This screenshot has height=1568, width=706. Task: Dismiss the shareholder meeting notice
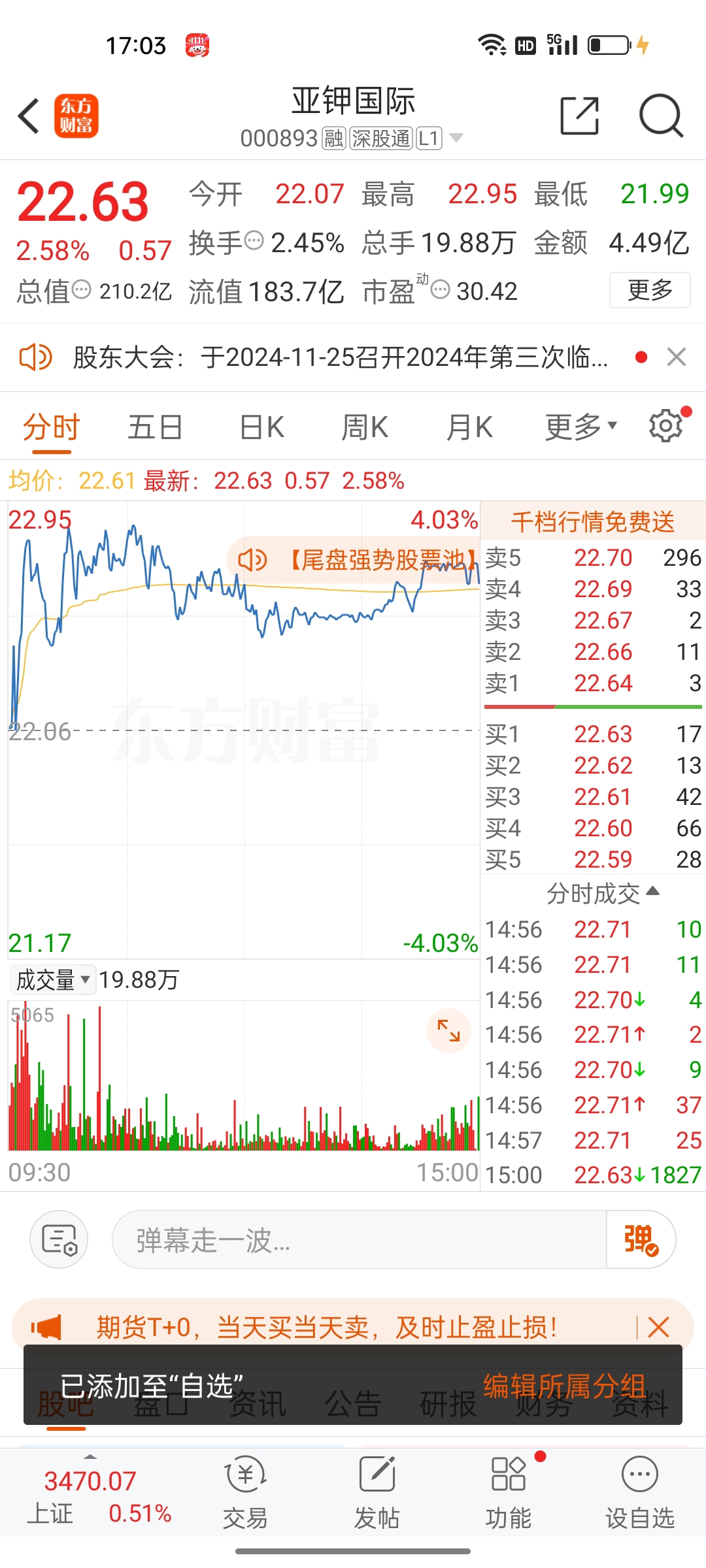(676, 357)
